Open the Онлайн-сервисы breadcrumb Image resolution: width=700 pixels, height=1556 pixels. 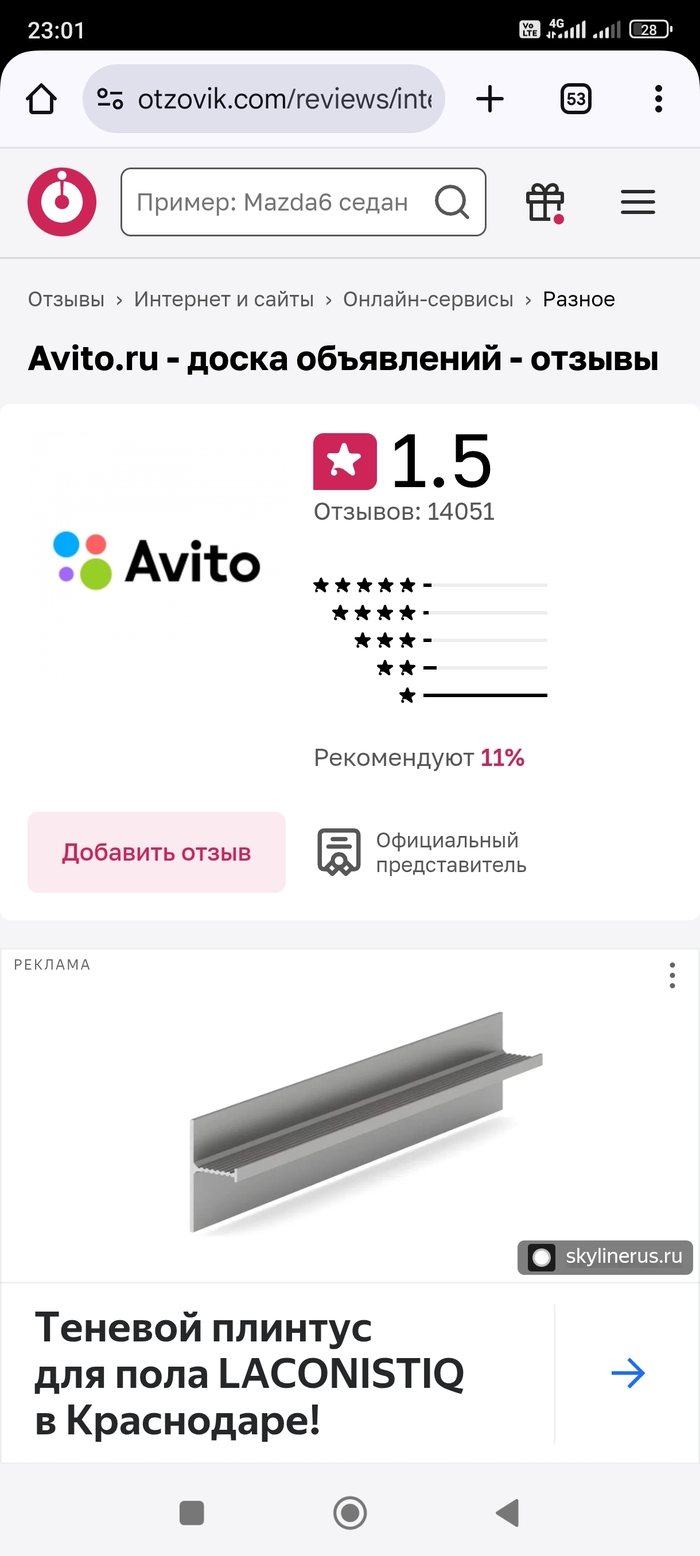(428, 299)
